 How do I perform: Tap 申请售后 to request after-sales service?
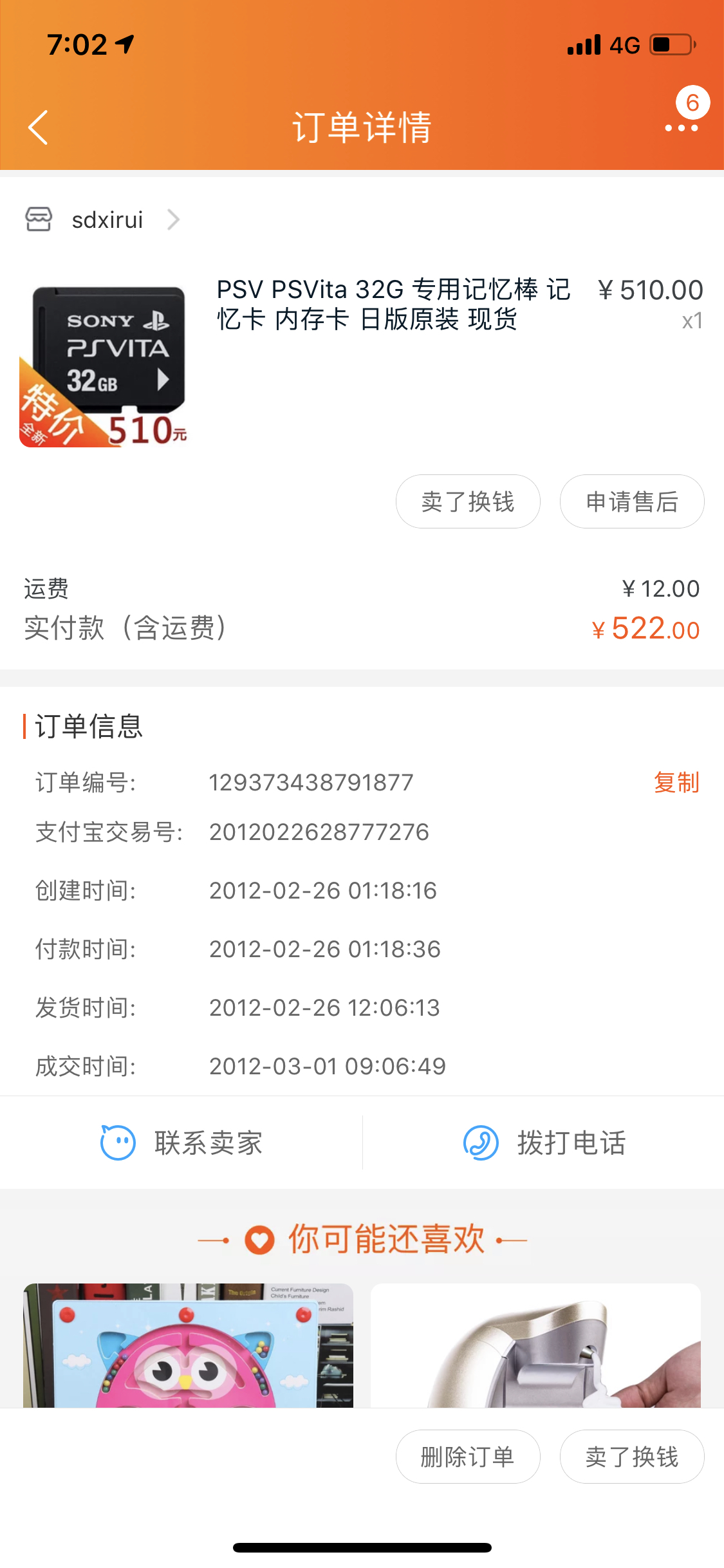click(x=632, y=502)
